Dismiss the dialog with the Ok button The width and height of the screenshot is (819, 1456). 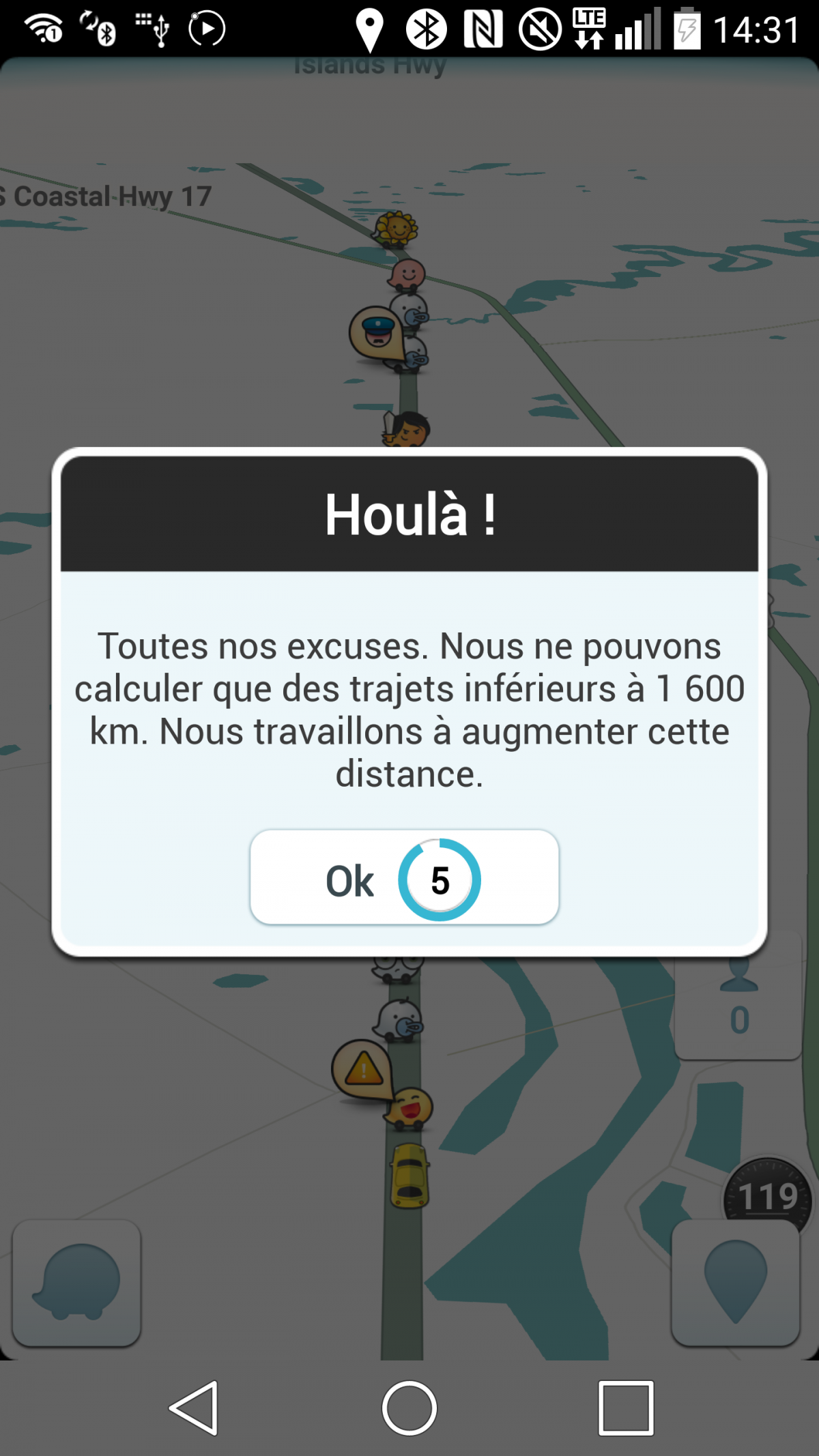tap(404, 877)
